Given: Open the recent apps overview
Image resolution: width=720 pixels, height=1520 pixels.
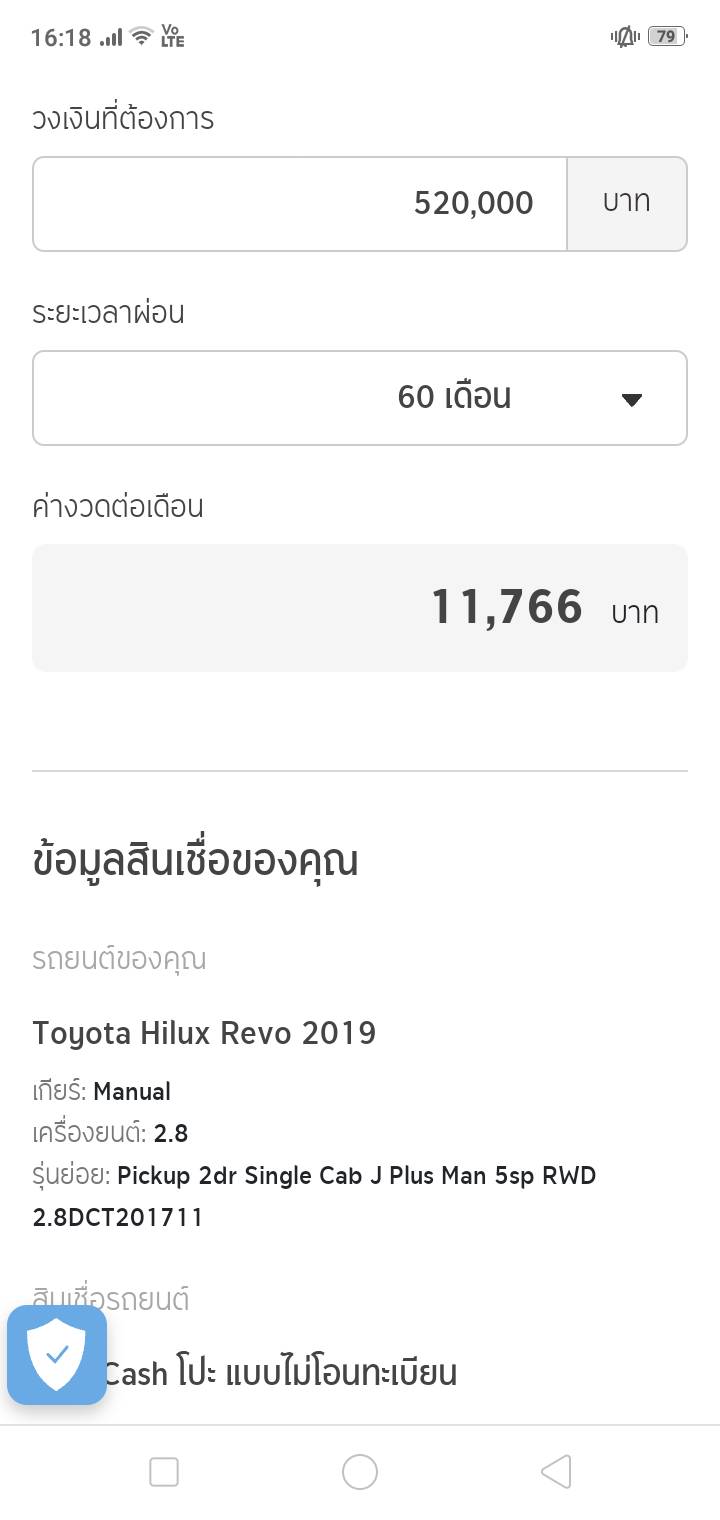Looking at the screenshot, I should 164,1472.
